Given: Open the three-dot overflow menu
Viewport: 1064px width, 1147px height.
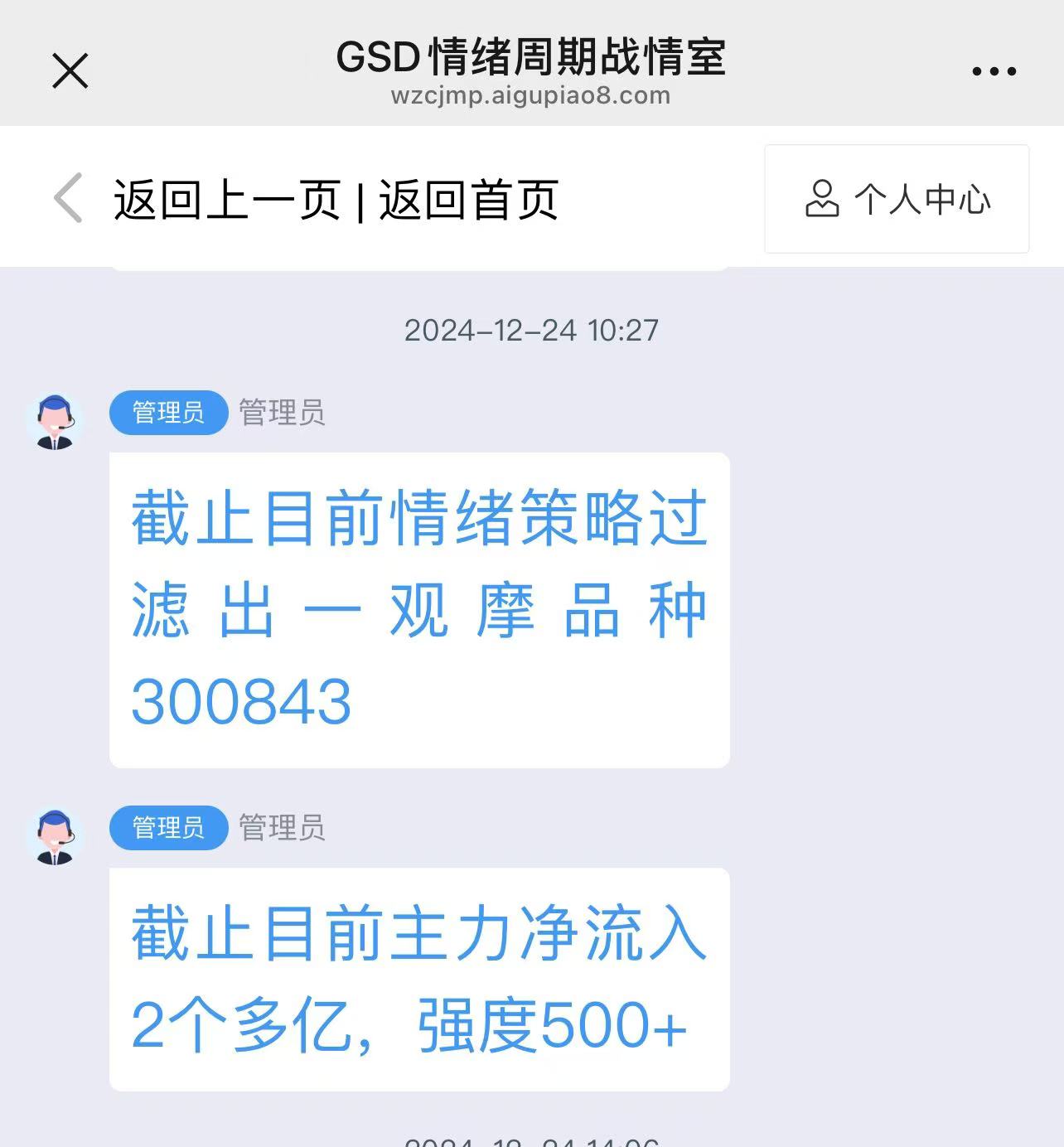Looking at the screenshot, I should tap(994, 71).
